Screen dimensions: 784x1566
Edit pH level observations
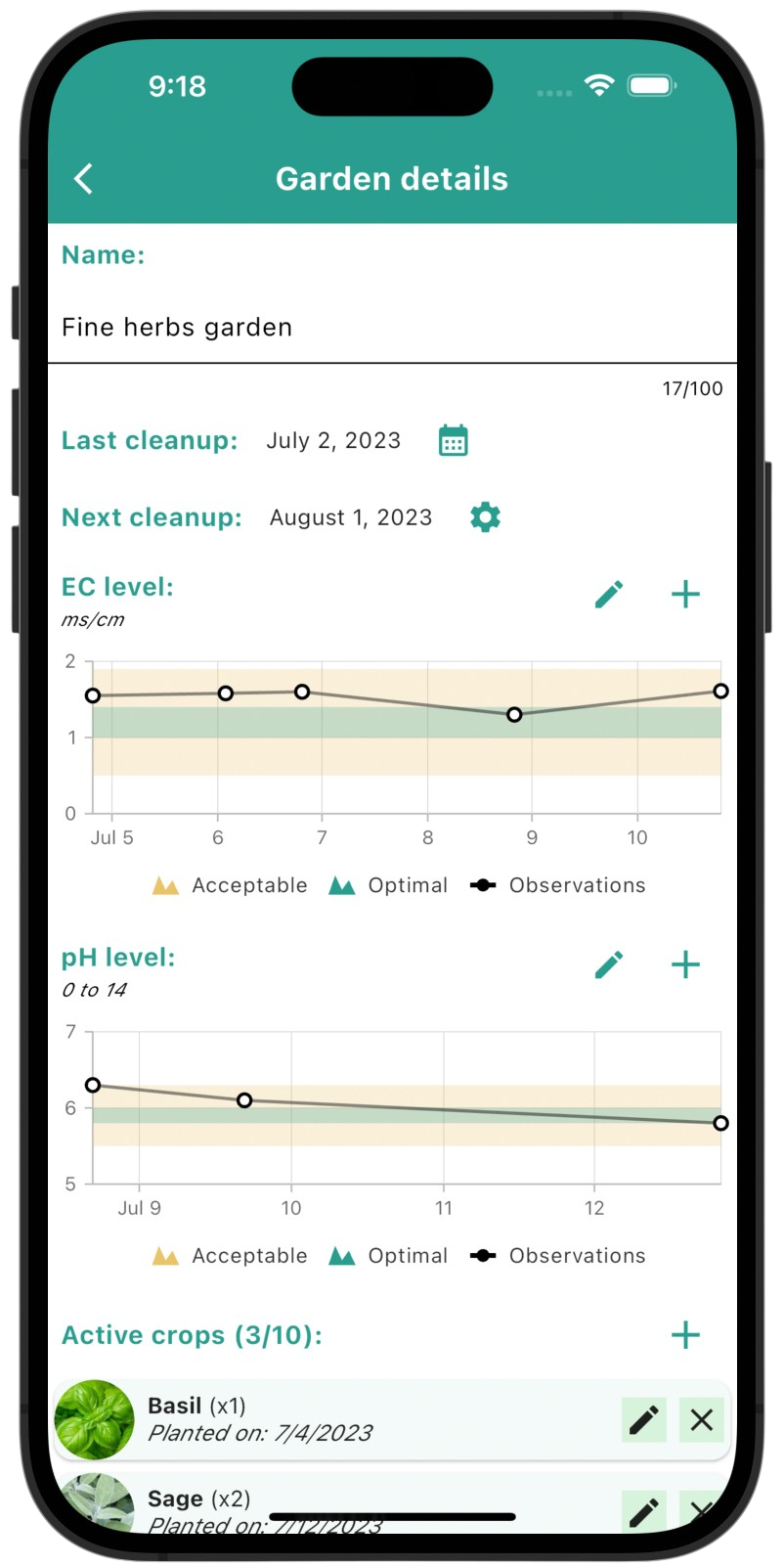point(609,964)
